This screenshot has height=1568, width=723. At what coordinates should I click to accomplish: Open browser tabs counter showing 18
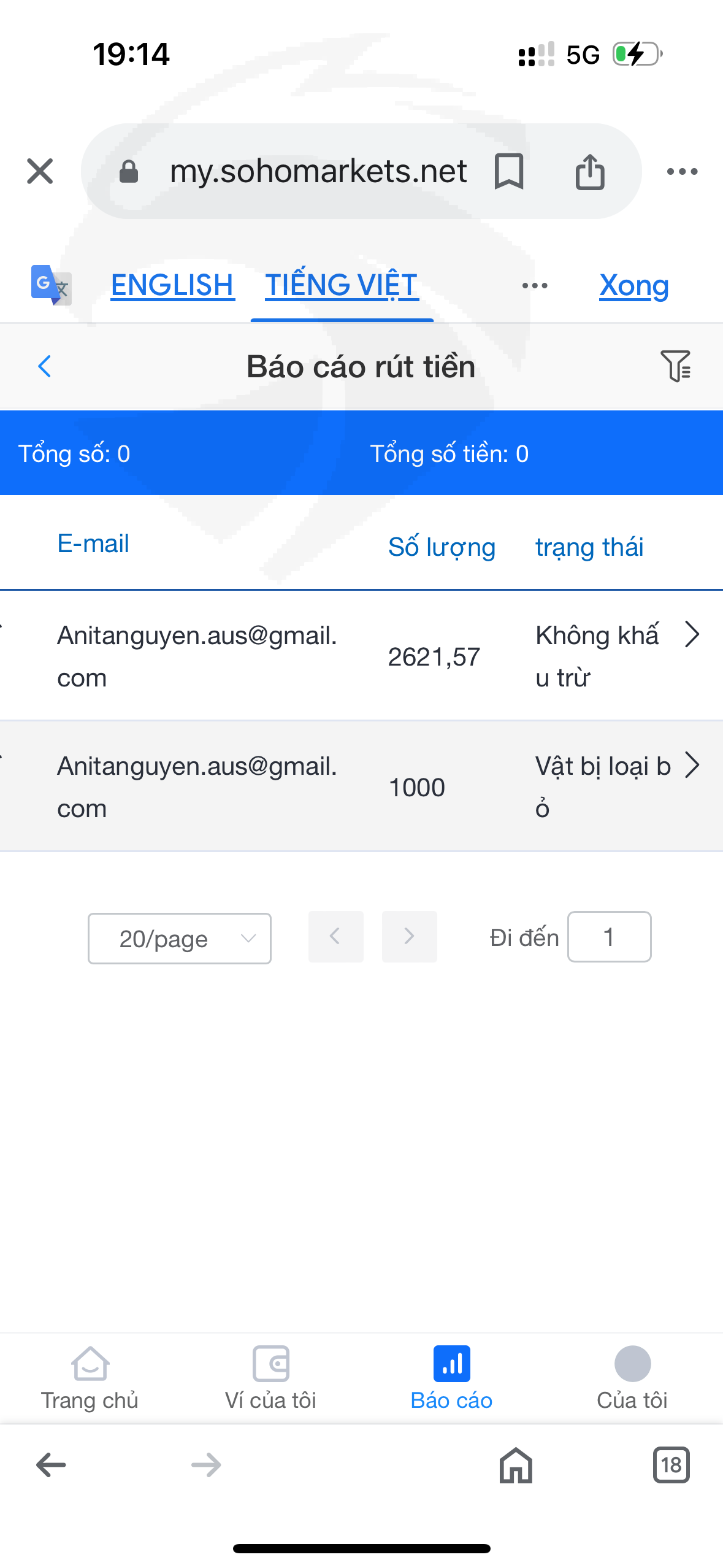coord(671,1465)
